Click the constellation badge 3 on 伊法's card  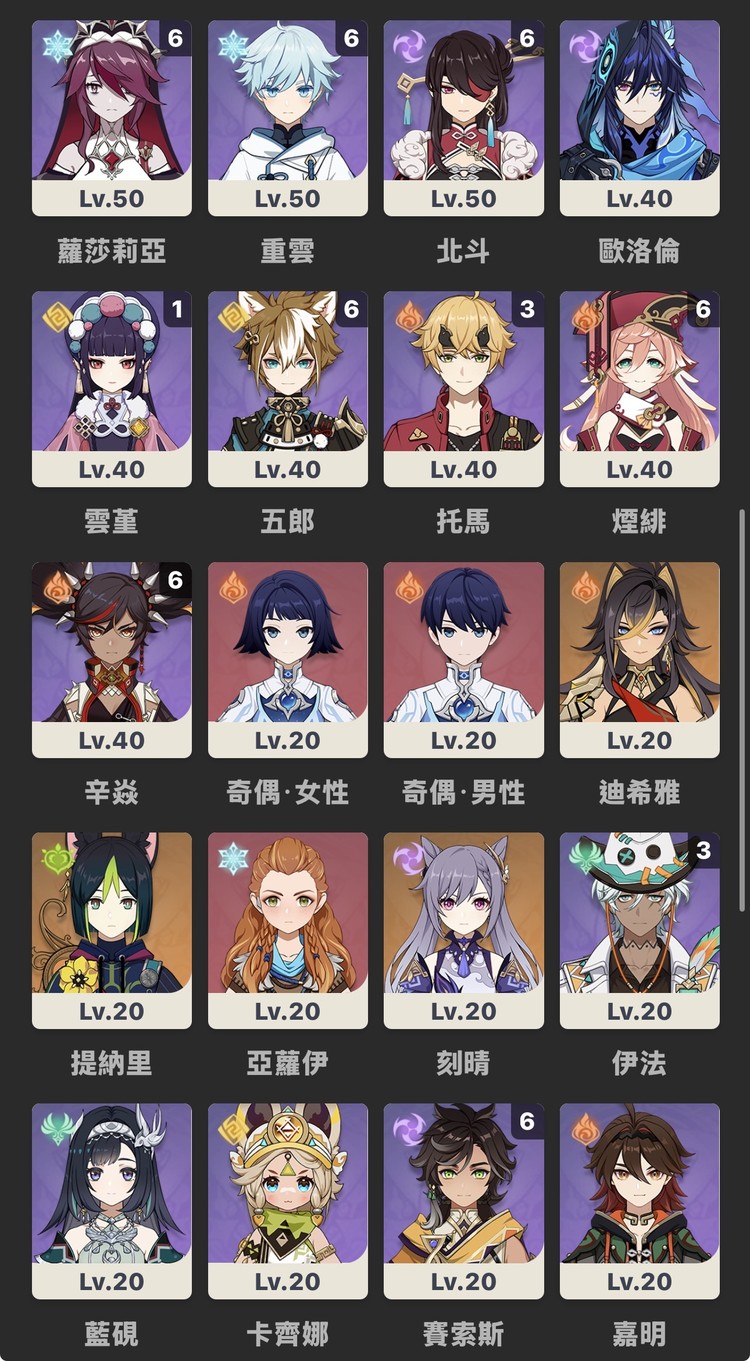coord(704,853)
